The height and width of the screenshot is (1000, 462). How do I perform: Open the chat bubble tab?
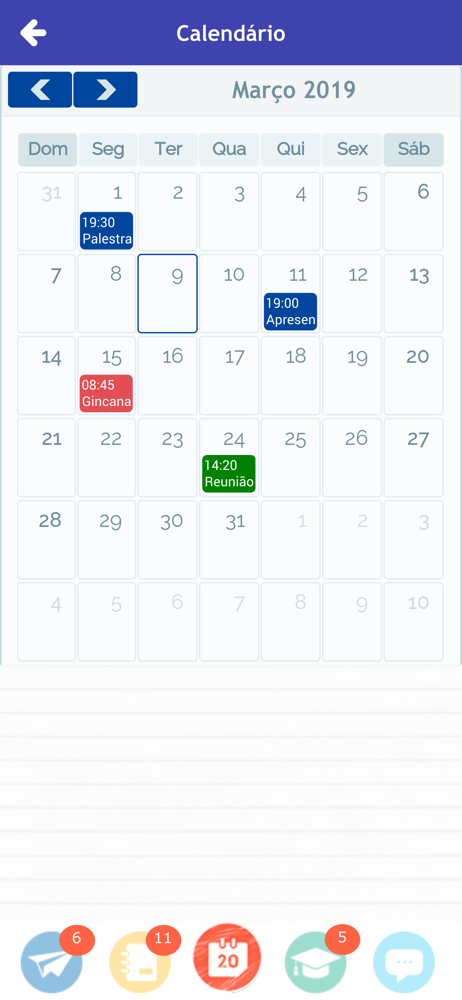[x=404, y=962]
